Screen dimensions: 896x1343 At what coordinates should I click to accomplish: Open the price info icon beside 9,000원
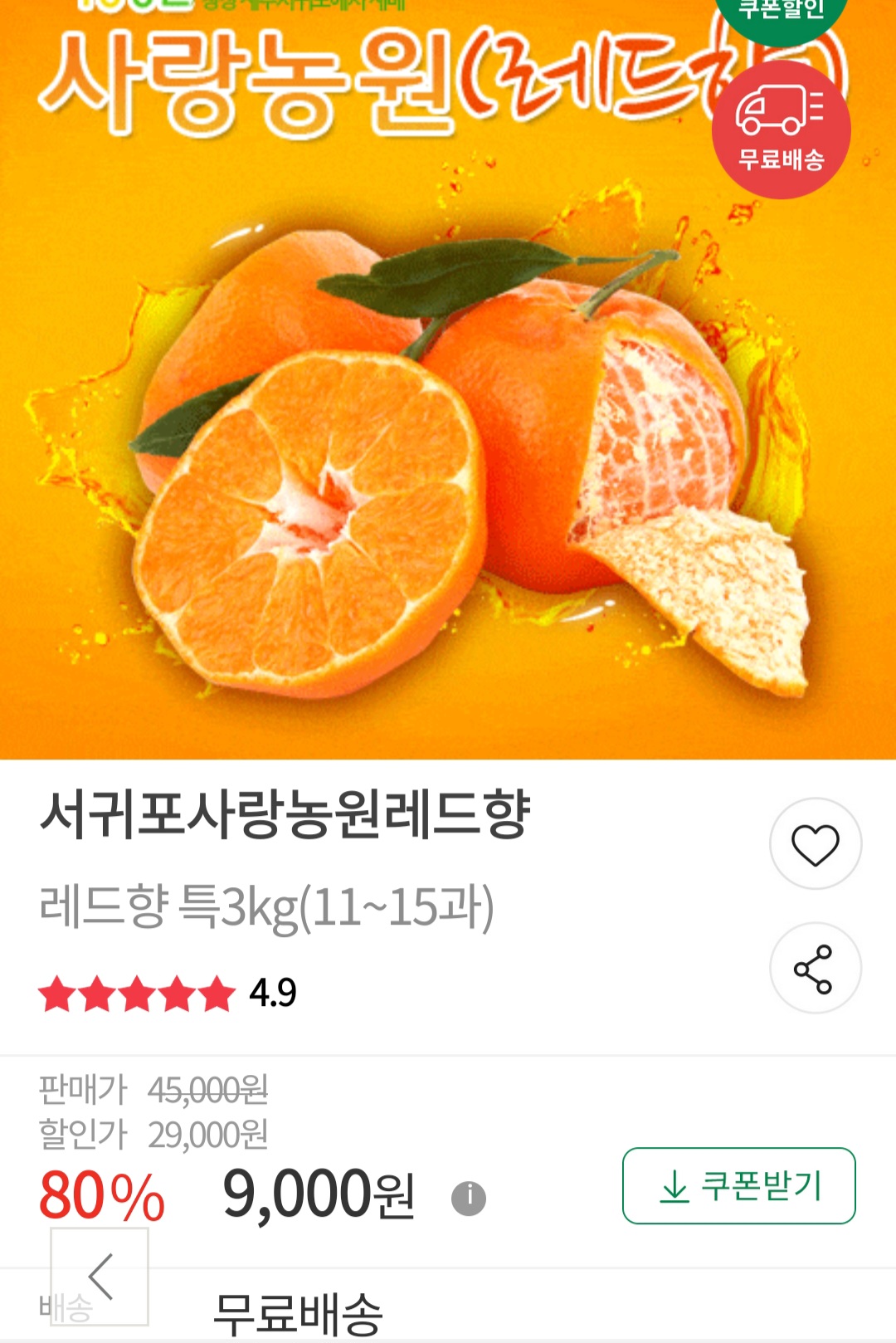pyautogui.click(x=469, y=1198)
